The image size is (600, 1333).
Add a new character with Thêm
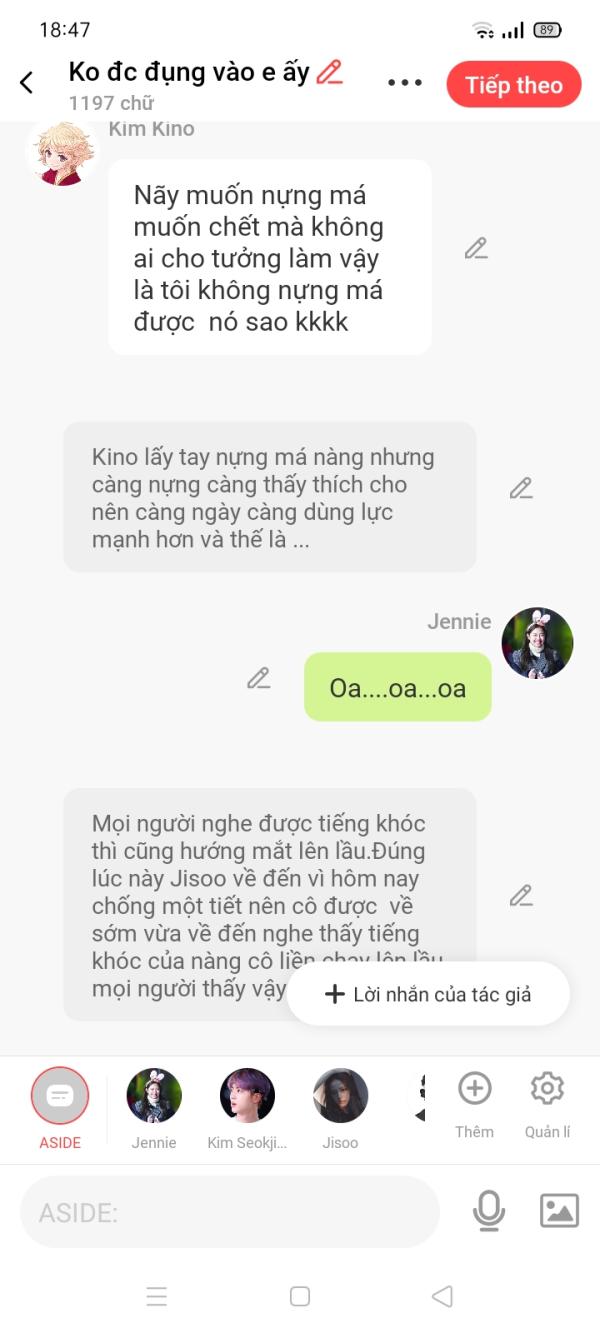tap(474, 1090)
